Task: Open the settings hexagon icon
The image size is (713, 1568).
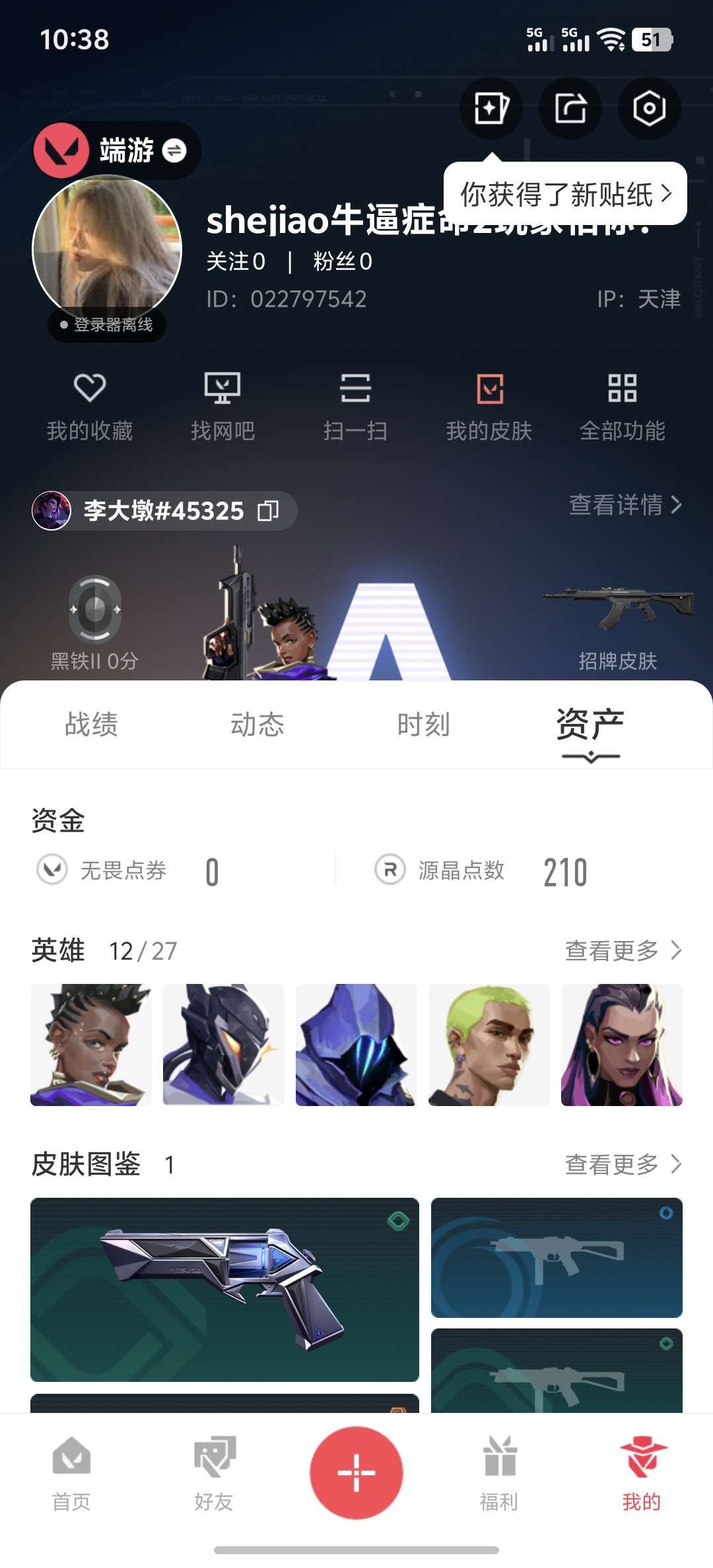Action: (x=649, y=108)
